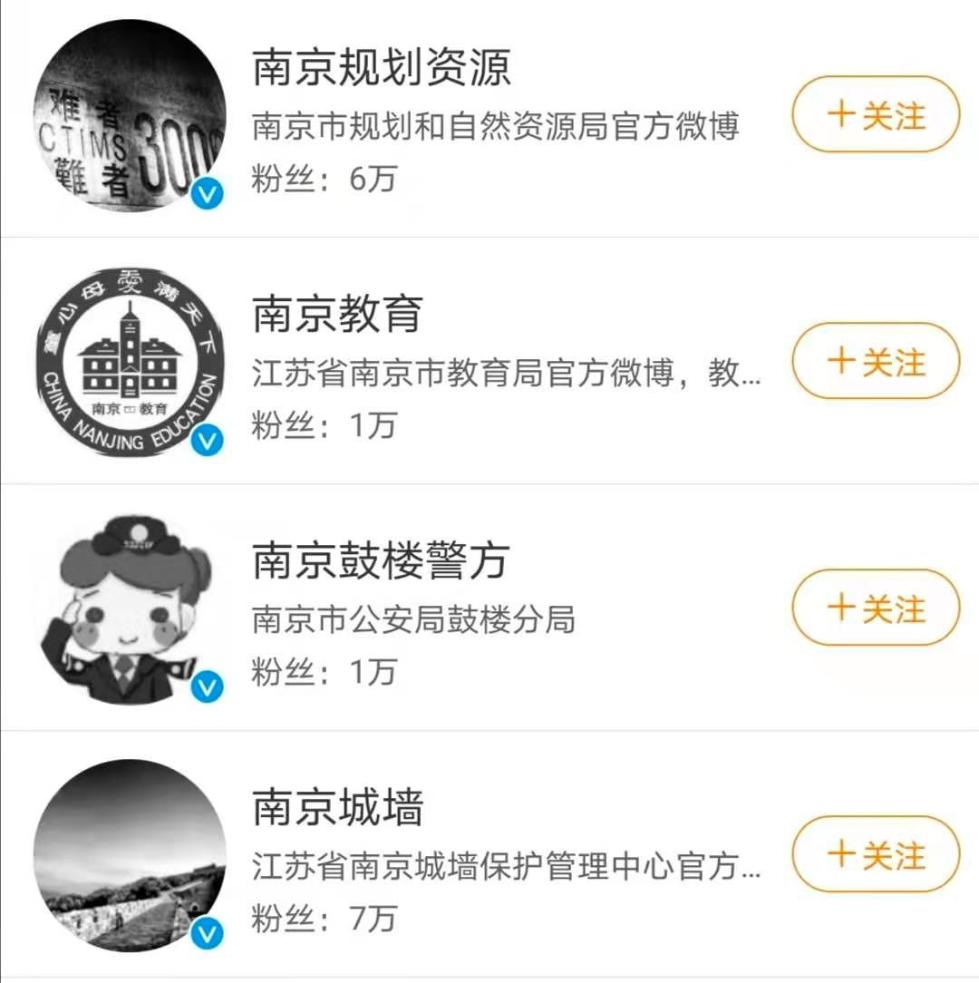The image size is (979, 983).
Task: Hit the 关注 button for 南京城墙
Action: (x=875, y=855)
